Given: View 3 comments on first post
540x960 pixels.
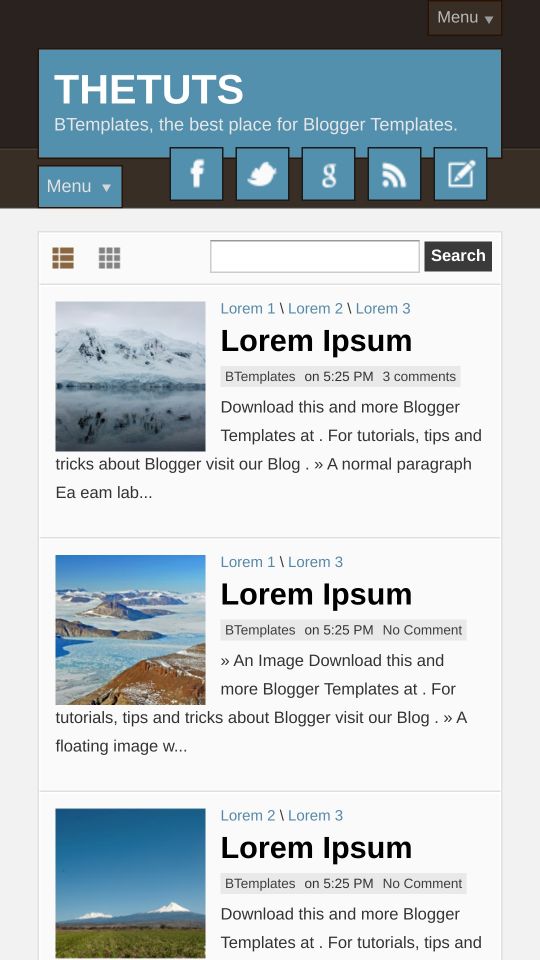Looking at the screenshot, I should [419, 377].
